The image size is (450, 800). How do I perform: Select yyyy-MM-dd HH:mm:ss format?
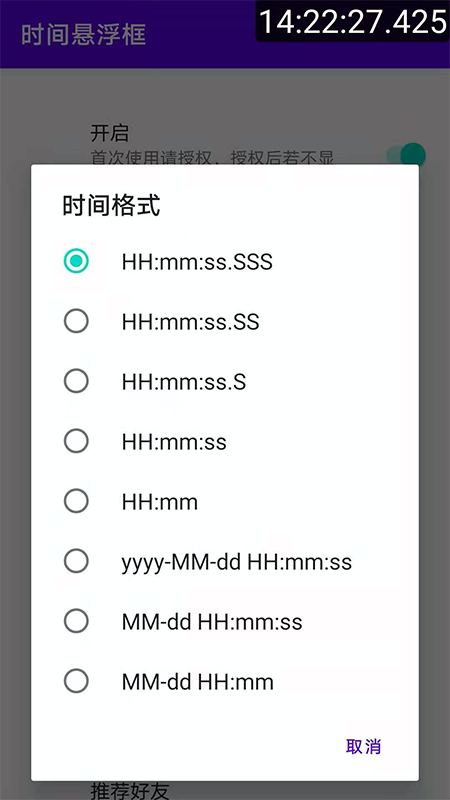point(225,562)
